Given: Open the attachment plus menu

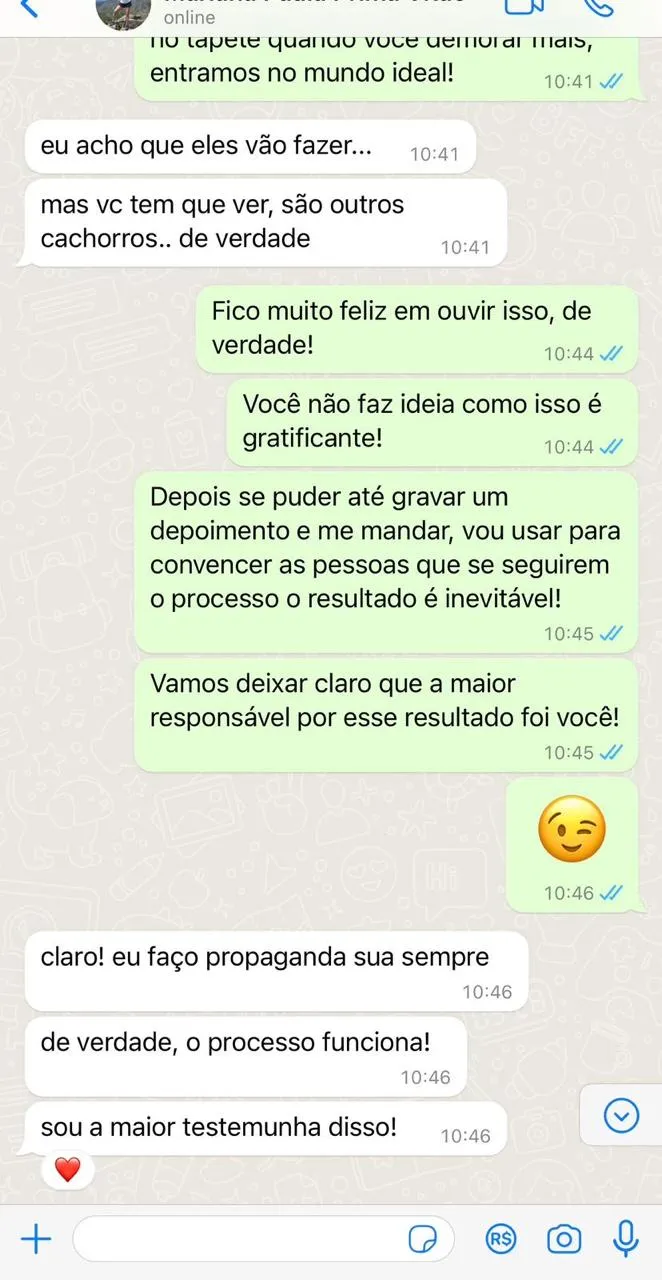Looking at the screenshot, I should tap(36, 1240).
